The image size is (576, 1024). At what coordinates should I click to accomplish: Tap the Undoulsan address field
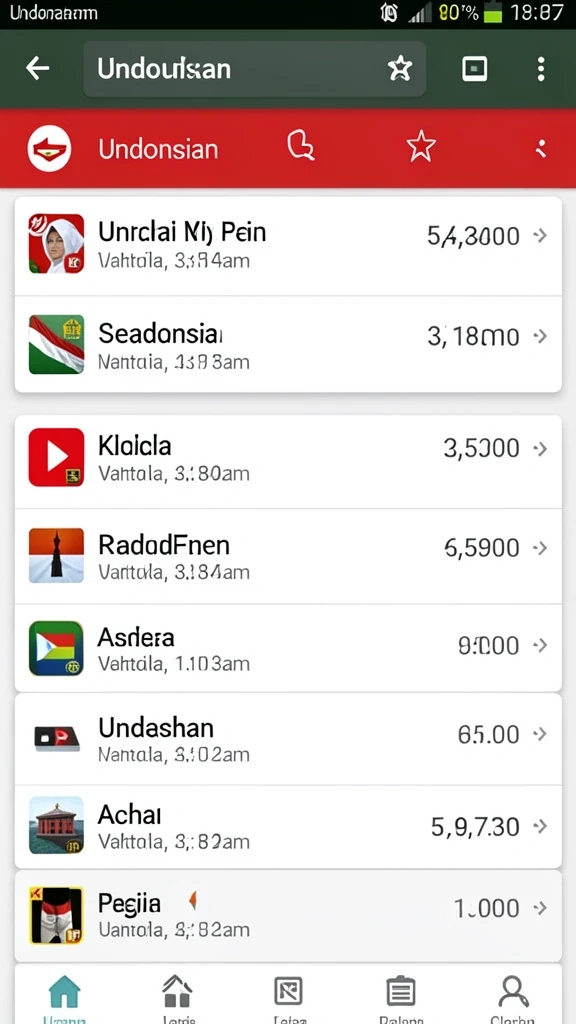[x=255, y=69]
